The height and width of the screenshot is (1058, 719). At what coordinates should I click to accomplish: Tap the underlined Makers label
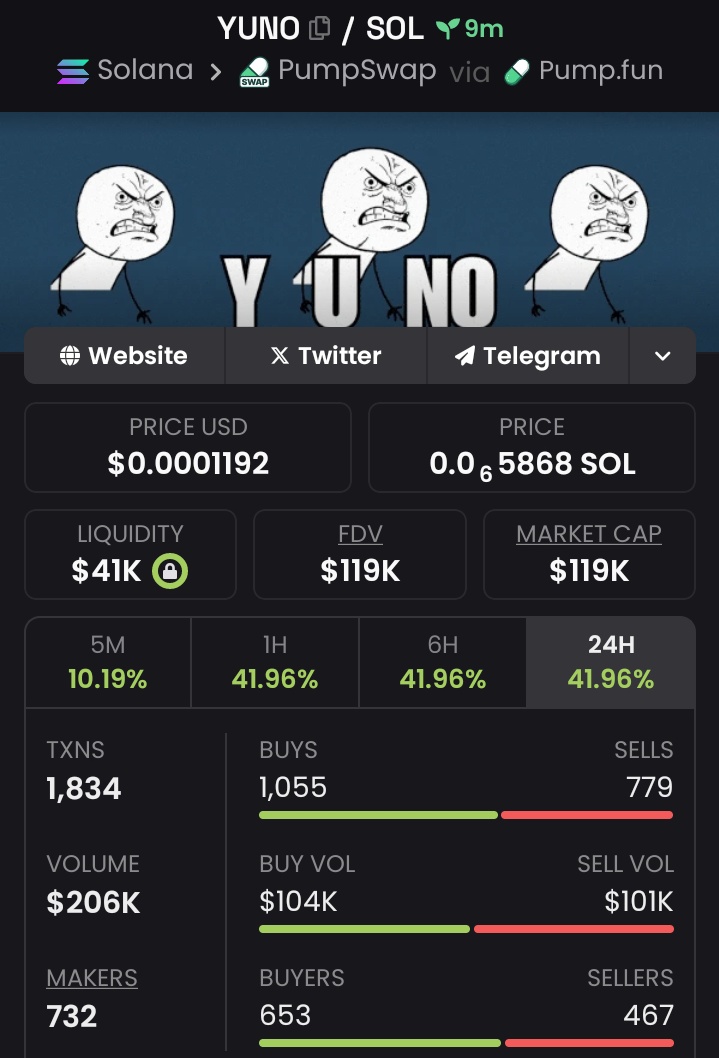(92, 978)
